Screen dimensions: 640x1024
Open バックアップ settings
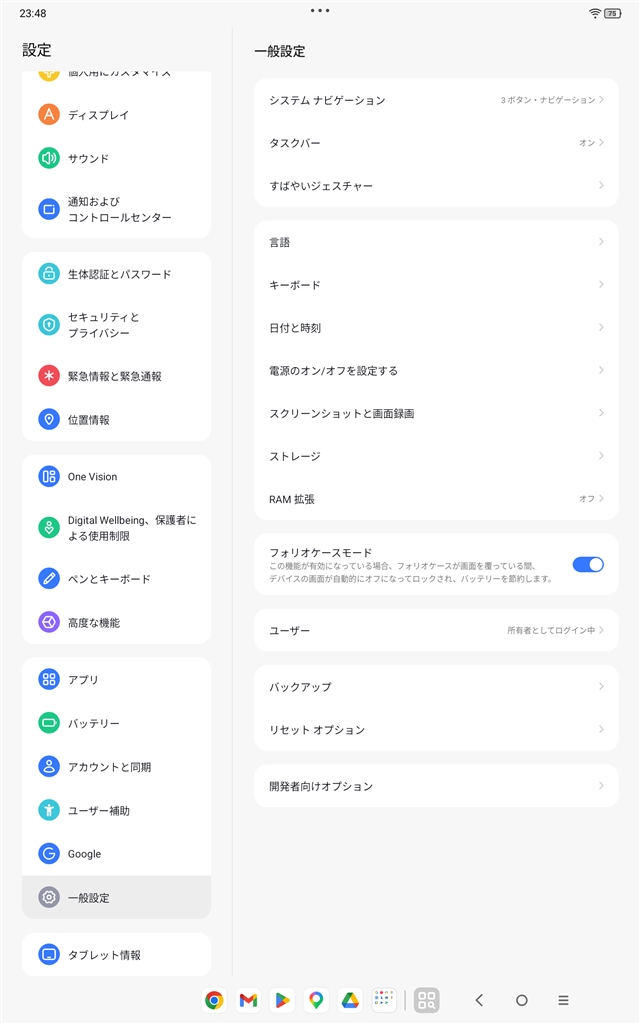pyautogui.click(x=436, y=687)
